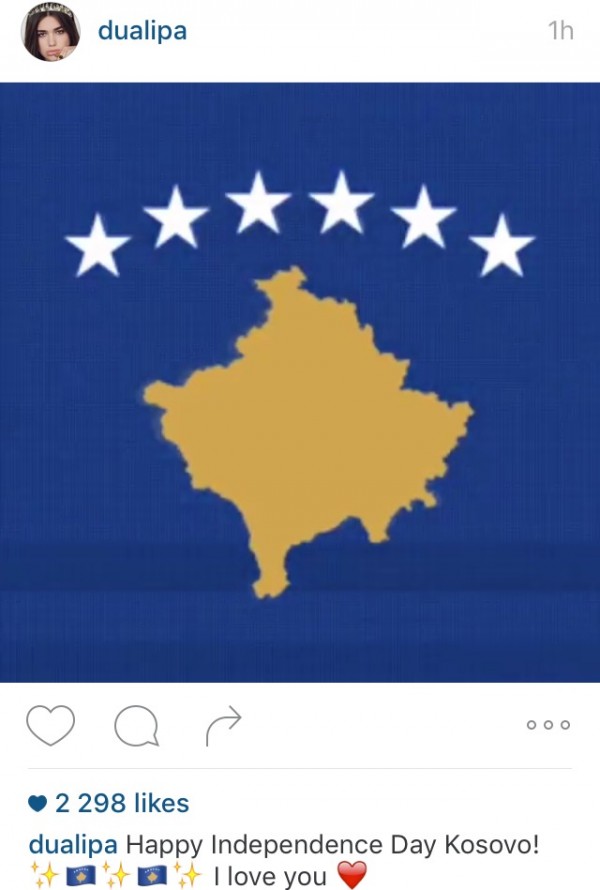Viewport: 600px width, 890px height.
Task: Like the Kosovo flag post
Action: point(50,725)
